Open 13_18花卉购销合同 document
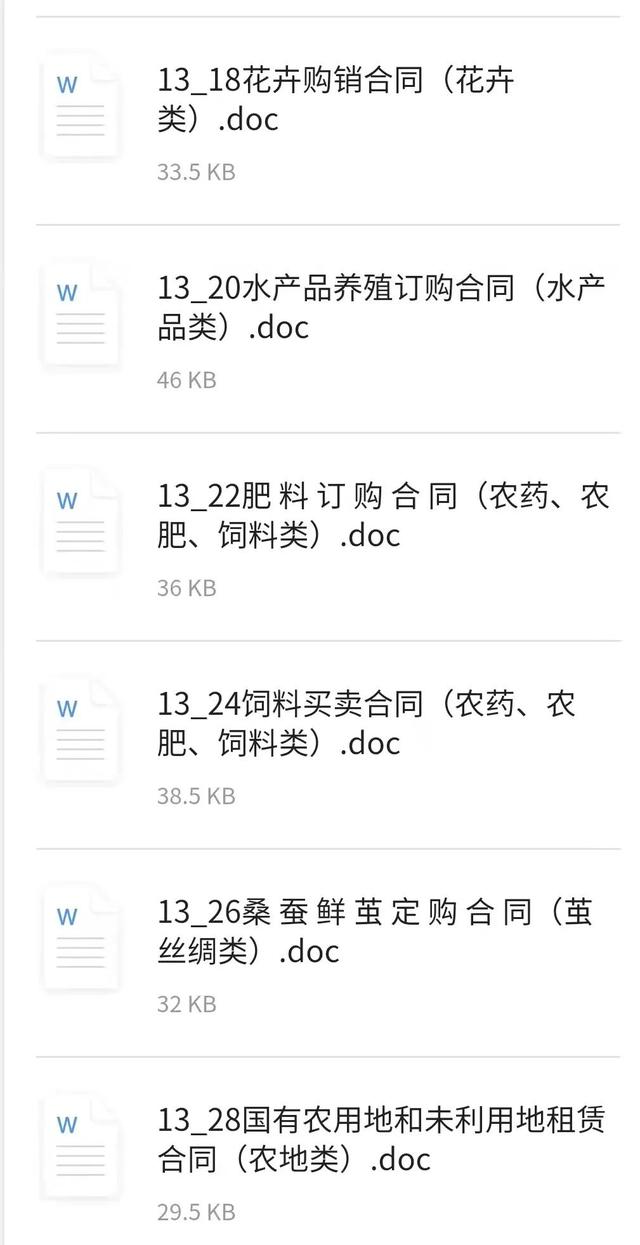The image size is (640, 1245). point(336,100)
